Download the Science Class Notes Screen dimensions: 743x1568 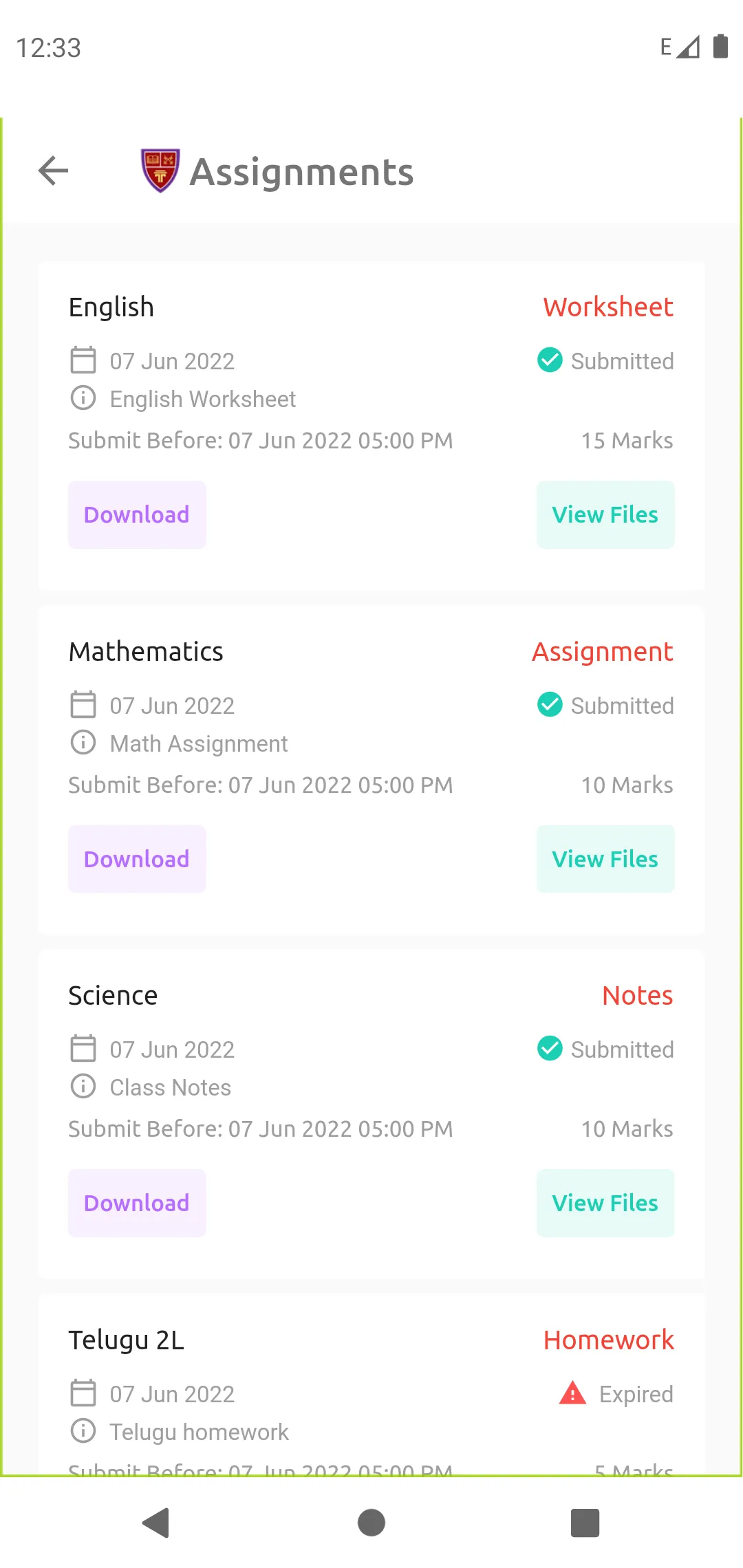pyautogui.click(x=137, y=1203)
